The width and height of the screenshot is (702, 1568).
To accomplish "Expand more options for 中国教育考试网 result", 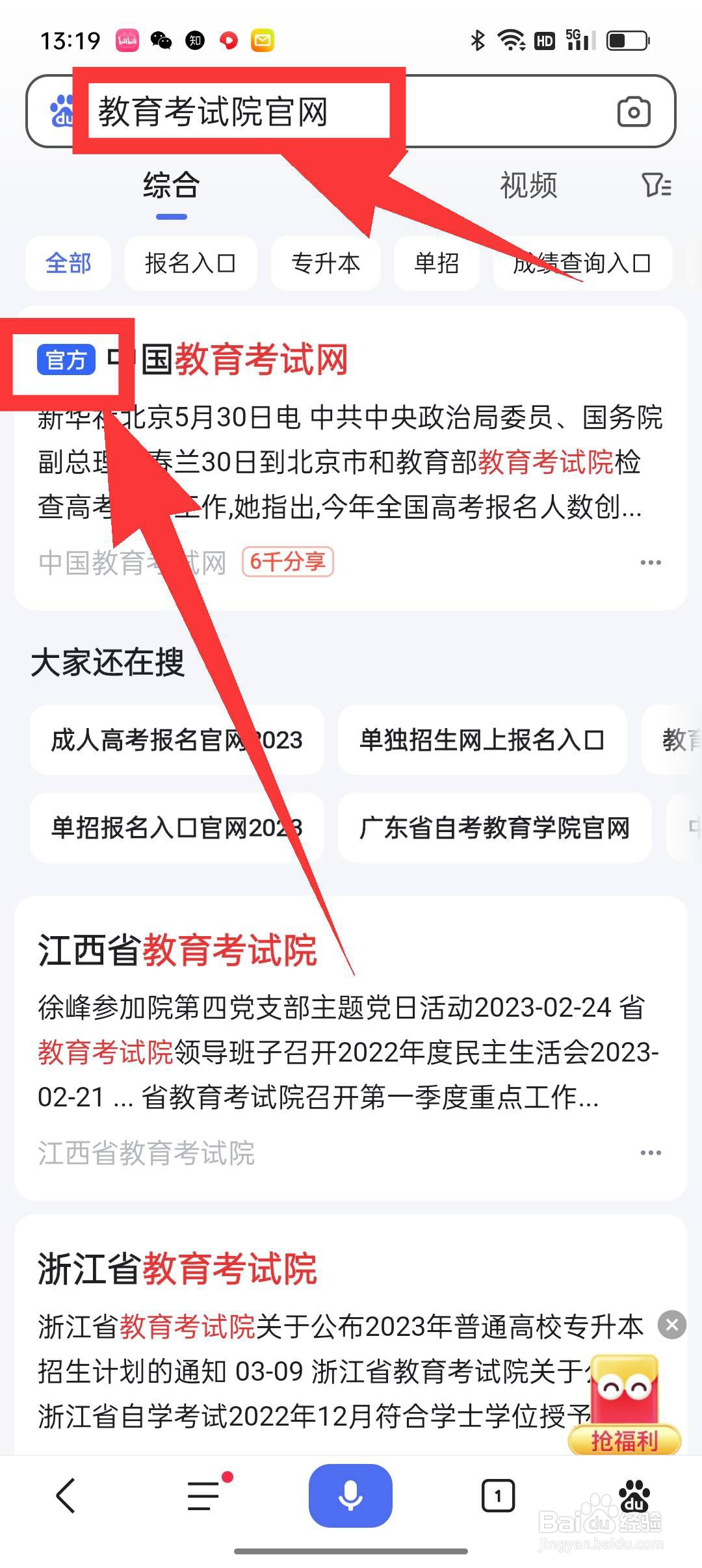I will [651, 562].
